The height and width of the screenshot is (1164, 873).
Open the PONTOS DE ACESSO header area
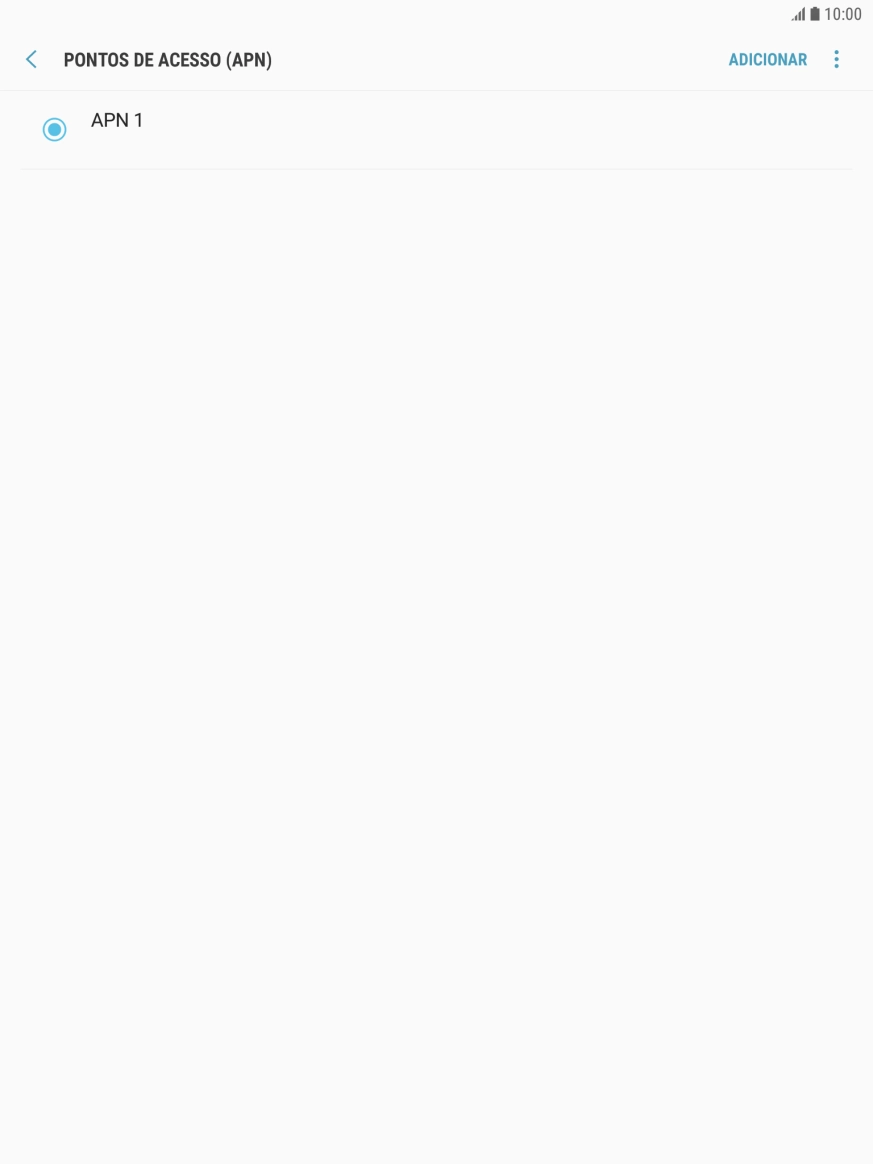167,59
